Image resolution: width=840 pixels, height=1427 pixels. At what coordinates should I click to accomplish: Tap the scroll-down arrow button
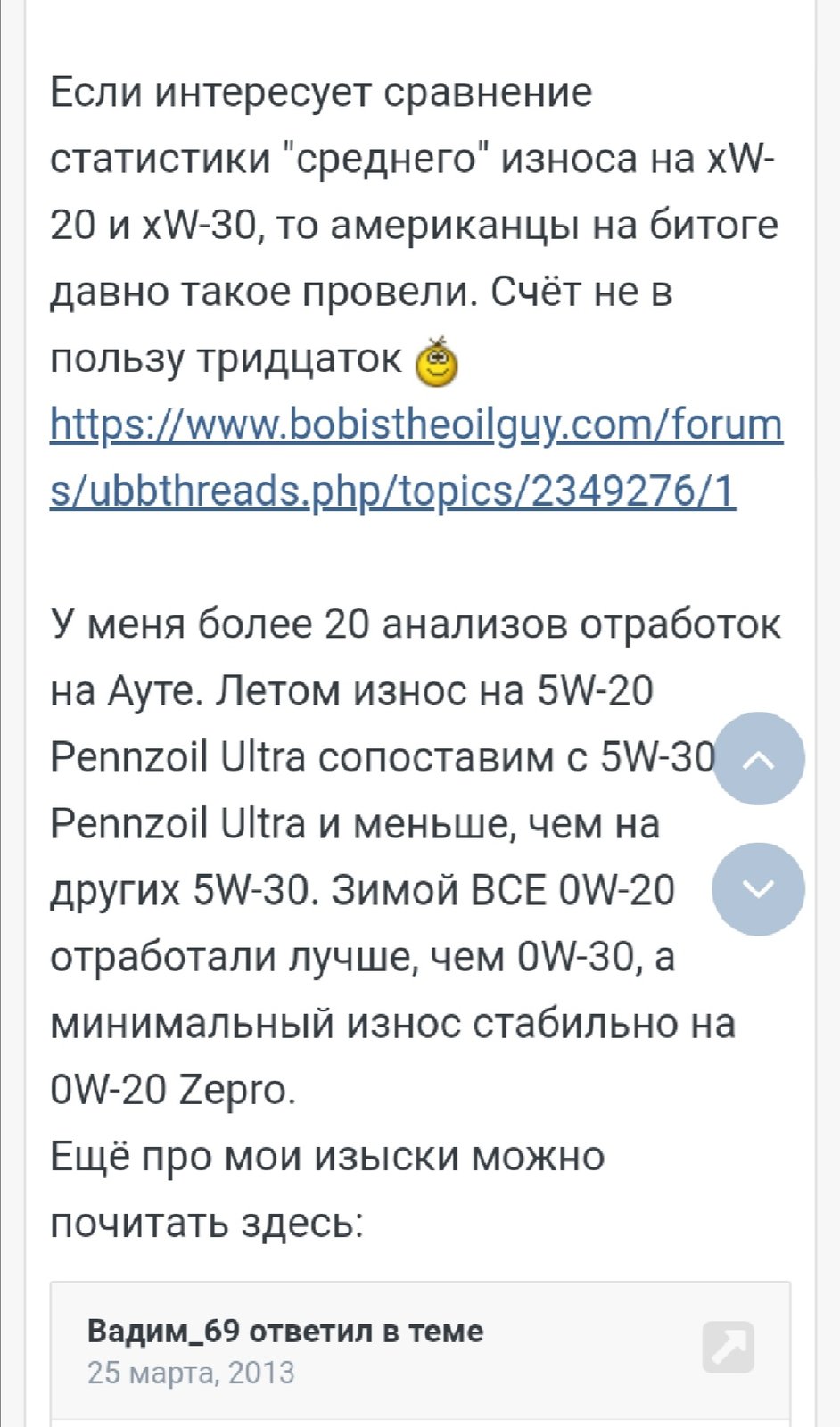(x=759, y=889)
